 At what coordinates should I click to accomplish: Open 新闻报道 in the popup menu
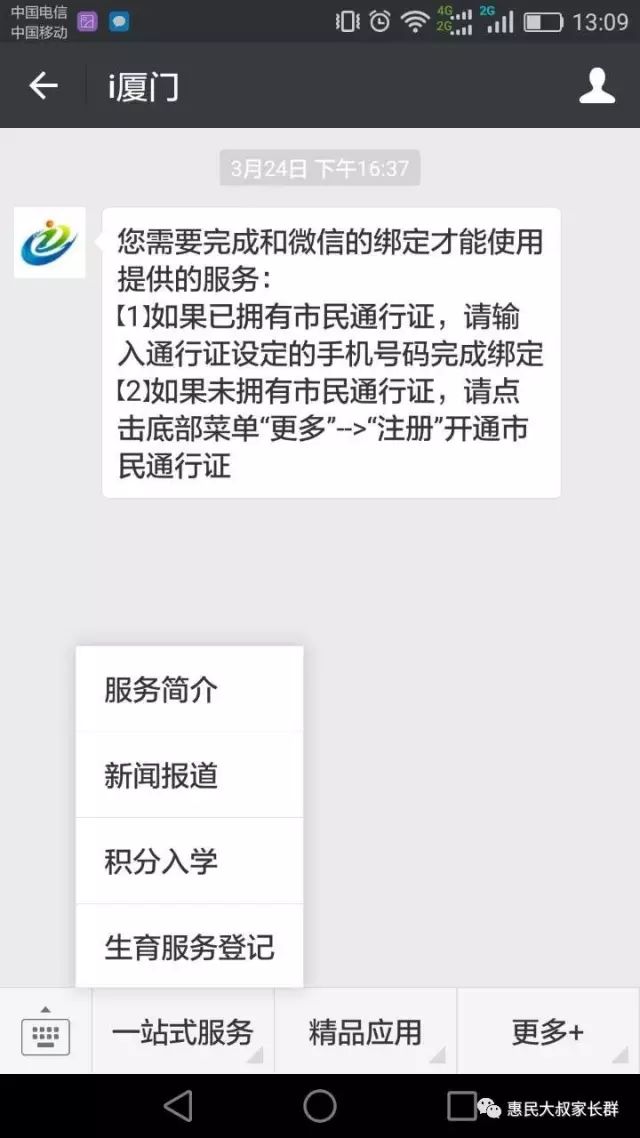tap(189, 774)
